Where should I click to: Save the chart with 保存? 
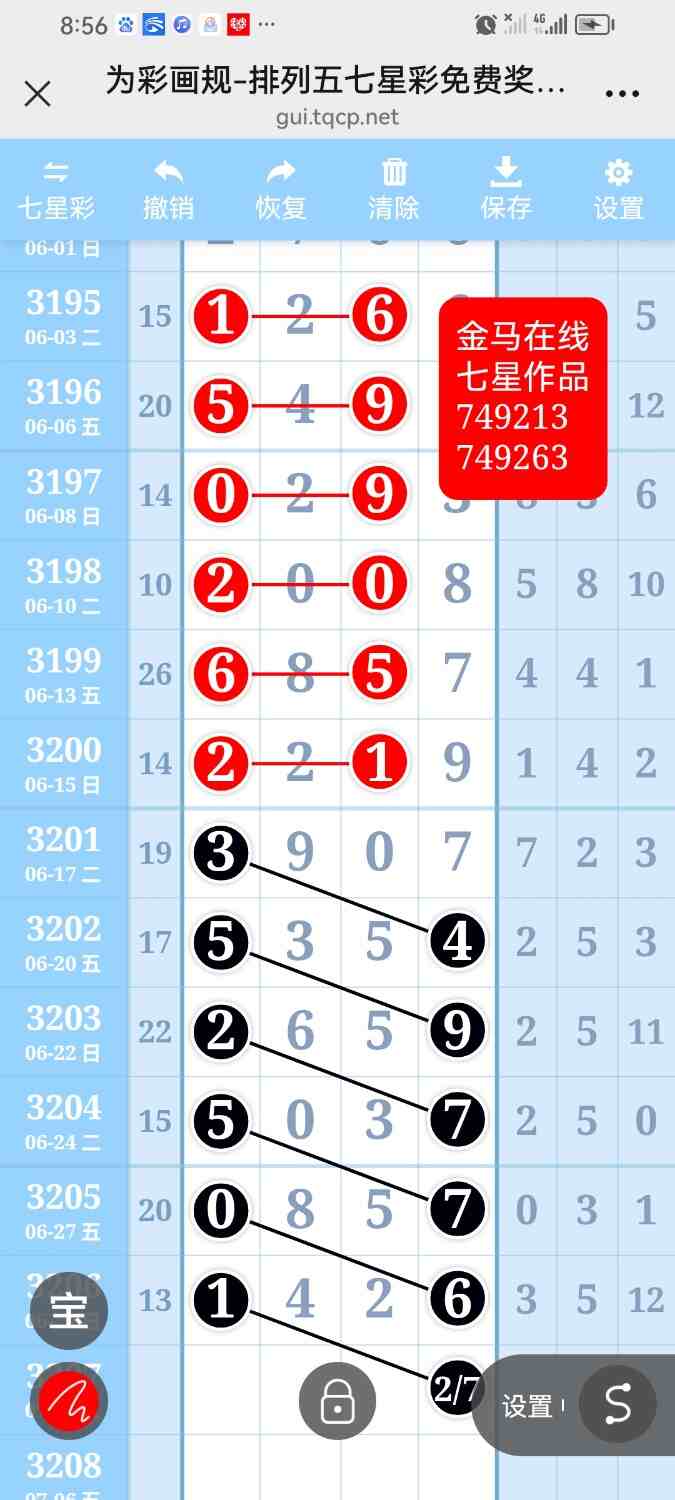(x=506, y=190)
